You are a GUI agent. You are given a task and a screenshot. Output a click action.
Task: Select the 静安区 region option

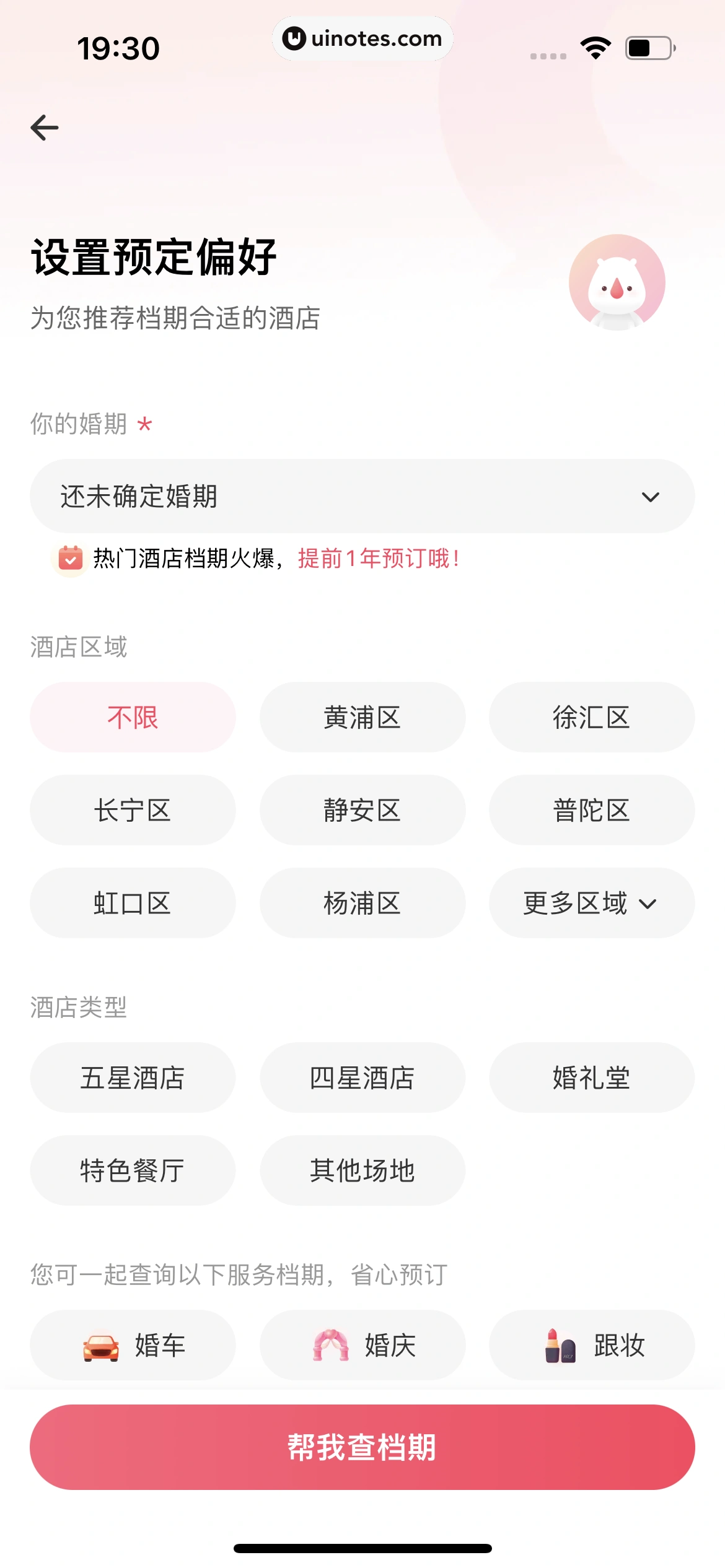tap(362, 810)
